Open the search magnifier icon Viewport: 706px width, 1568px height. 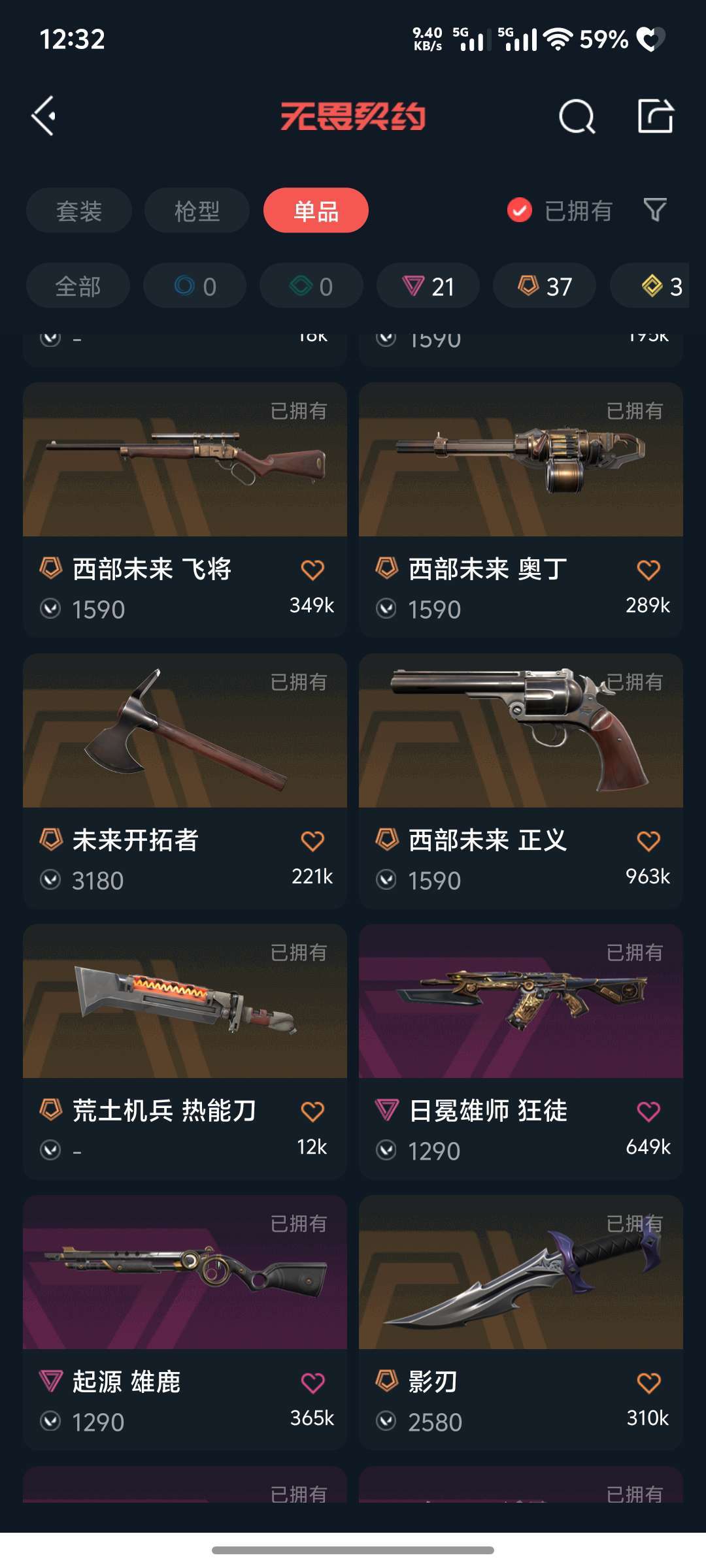click(x=577, y=117)
